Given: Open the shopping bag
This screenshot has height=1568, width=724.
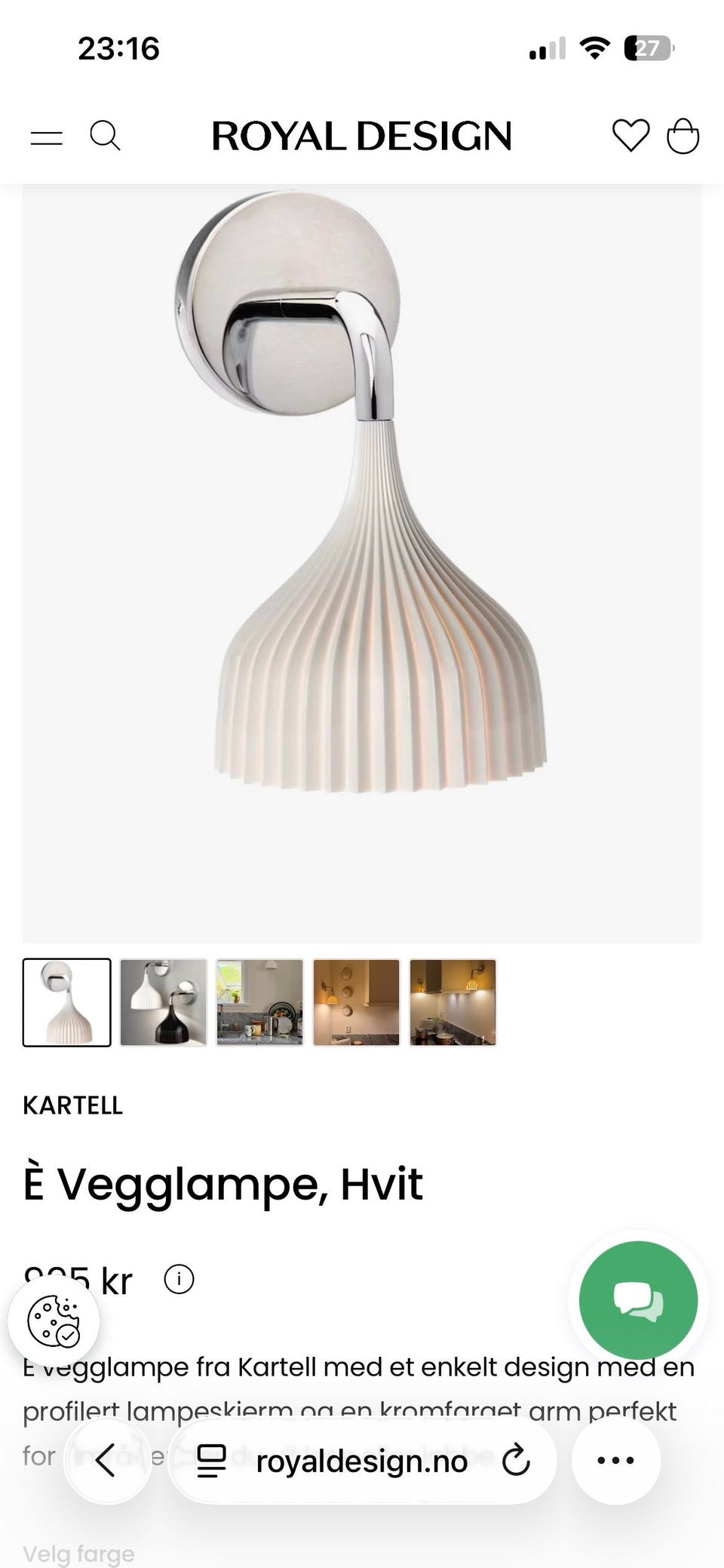Looking at the screenshot, I should point(683,137).
